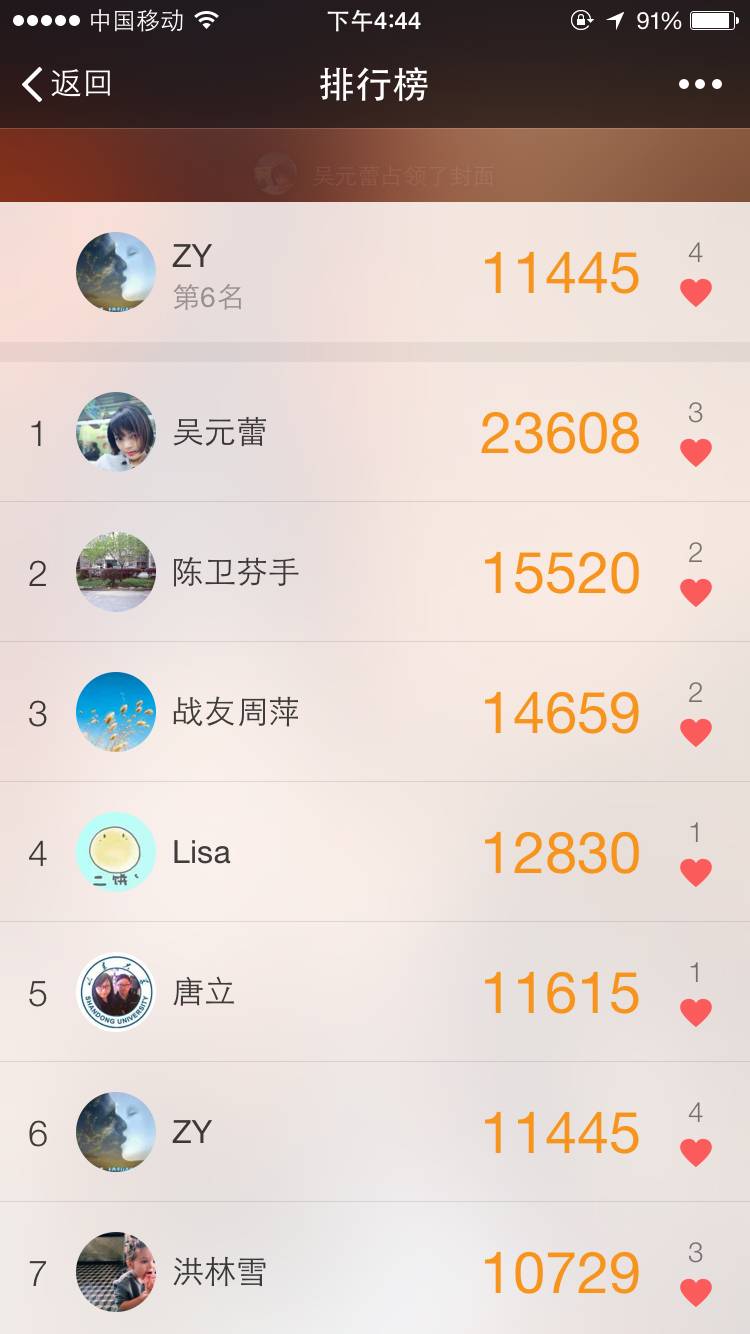Like 陈卫芬手's step count
This screenshot has width=750, height=1334.
tap(696, 593)
